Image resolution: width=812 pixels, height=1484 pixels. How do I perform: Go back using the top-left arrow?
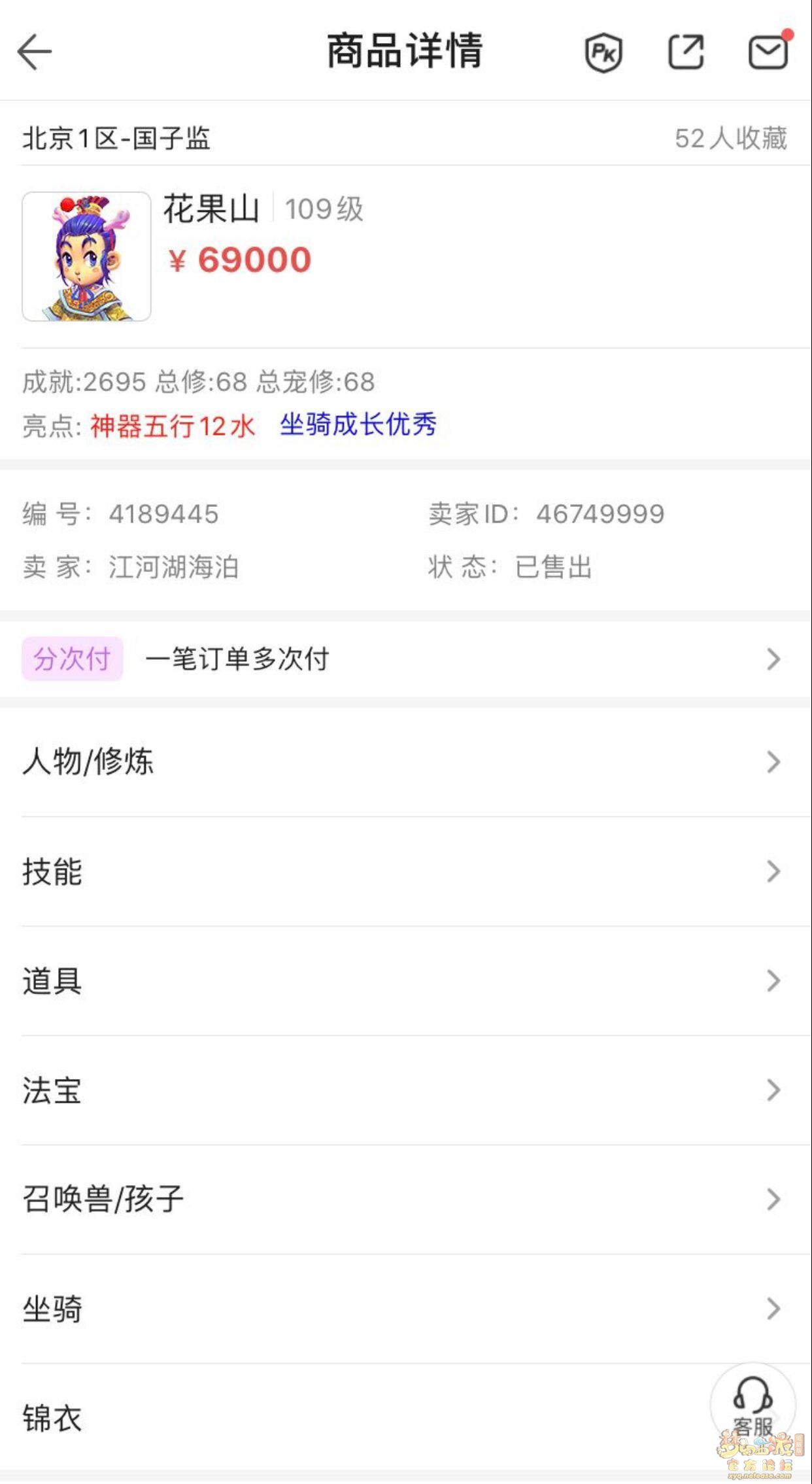tap(35, 52)
